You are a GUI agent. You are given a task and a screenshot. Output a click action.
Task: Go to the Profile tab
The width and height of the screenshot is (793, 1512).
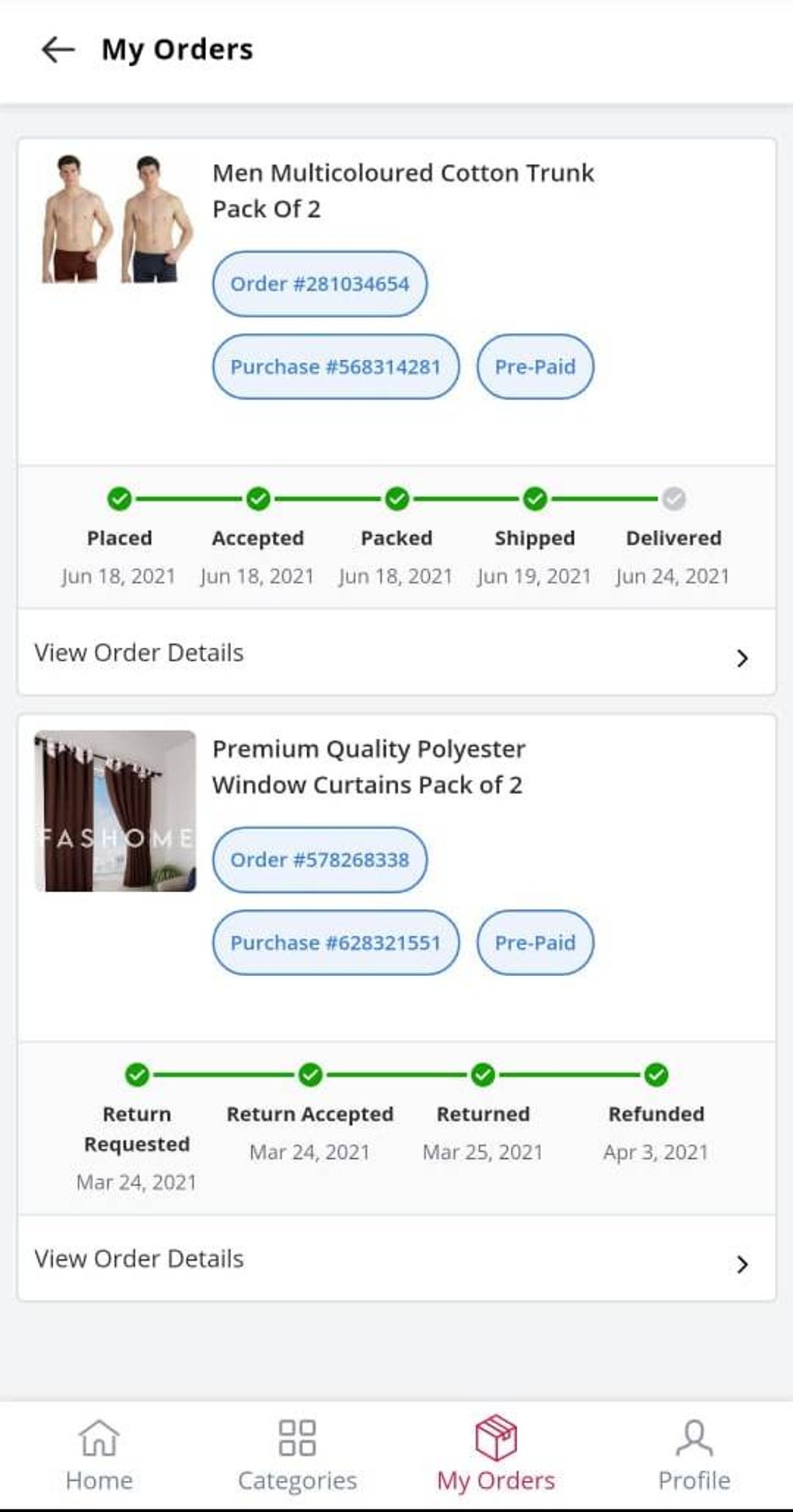(694, 1456)
